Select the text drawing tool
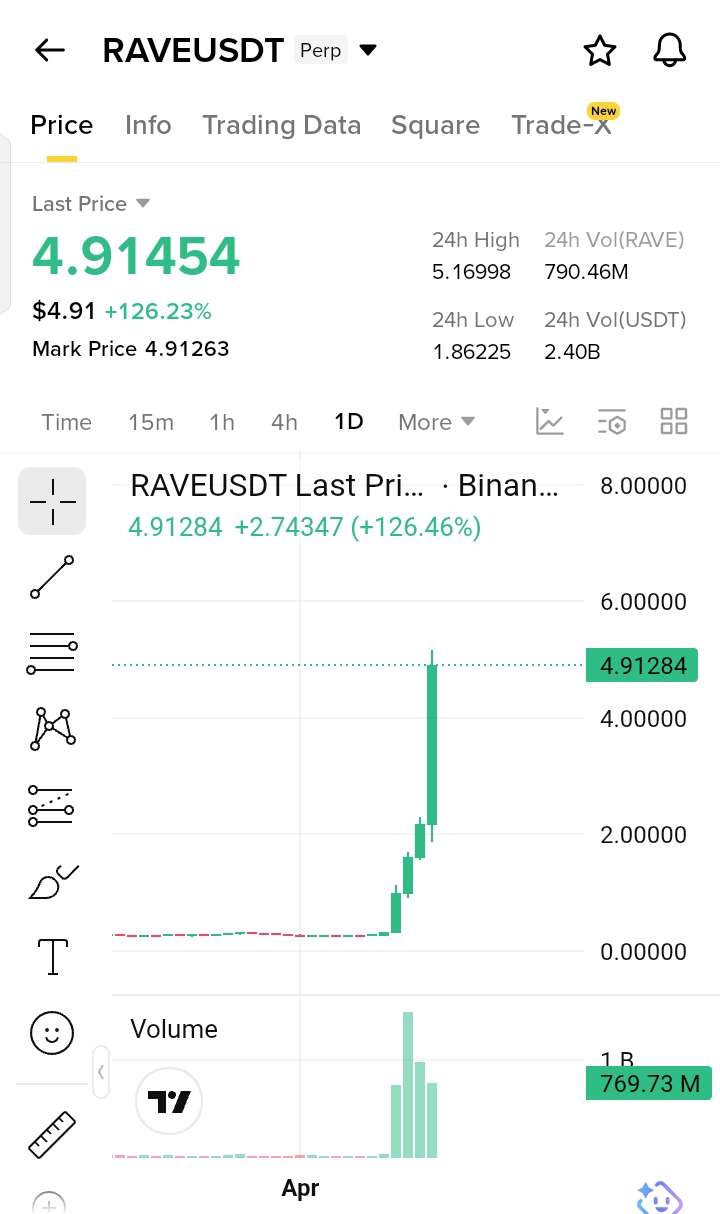Viewport: 720px width, 1214px height. coord(52,956)
